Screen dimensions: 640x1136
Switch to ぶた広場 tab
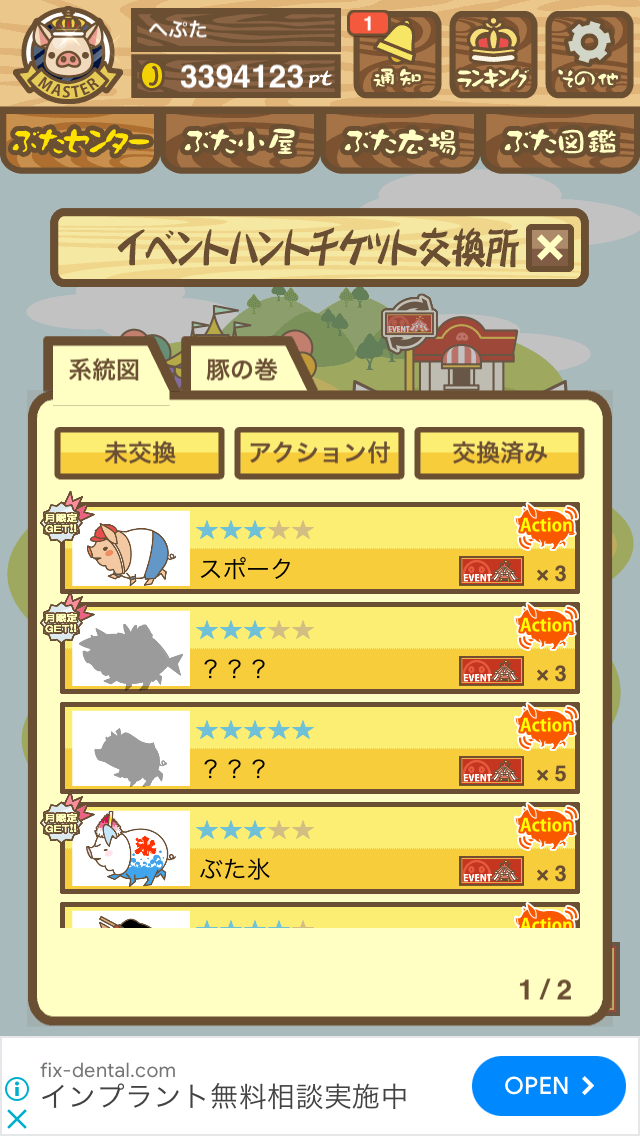point(400,142)
